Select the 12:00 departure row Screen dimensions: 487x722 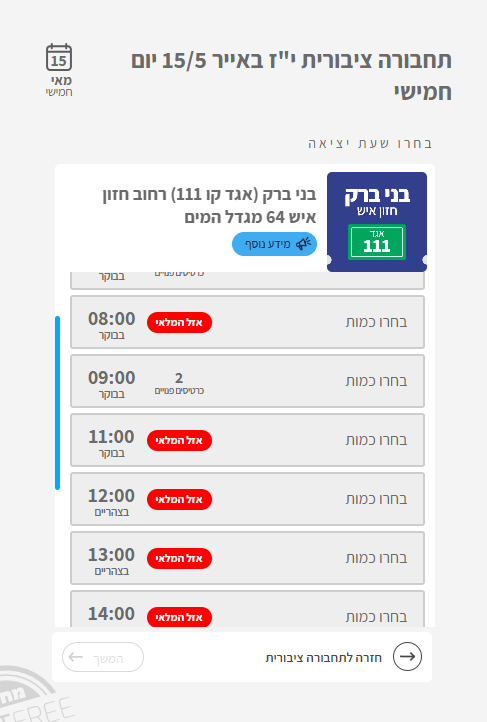click(x=247, y=499)
